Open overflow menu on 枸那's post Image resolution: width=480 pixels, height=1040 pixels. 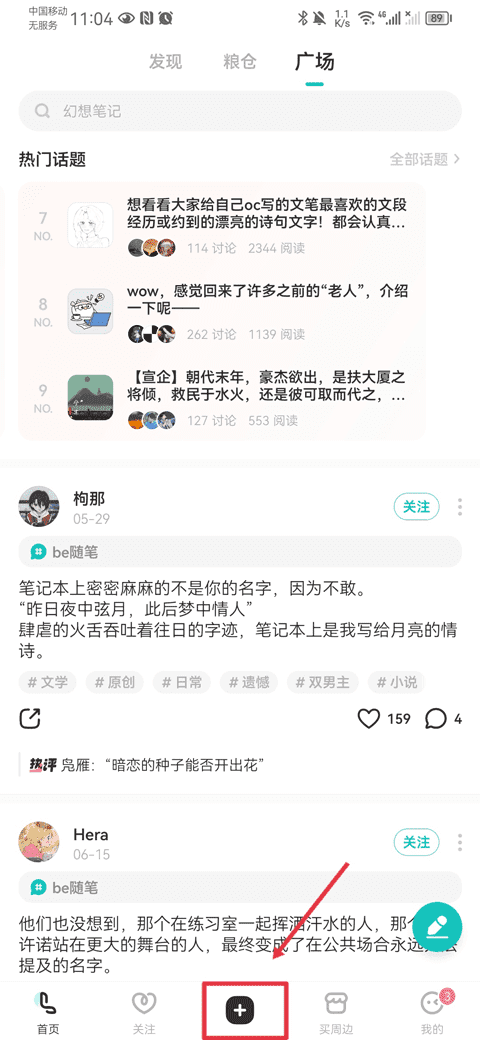click(459, 507)
